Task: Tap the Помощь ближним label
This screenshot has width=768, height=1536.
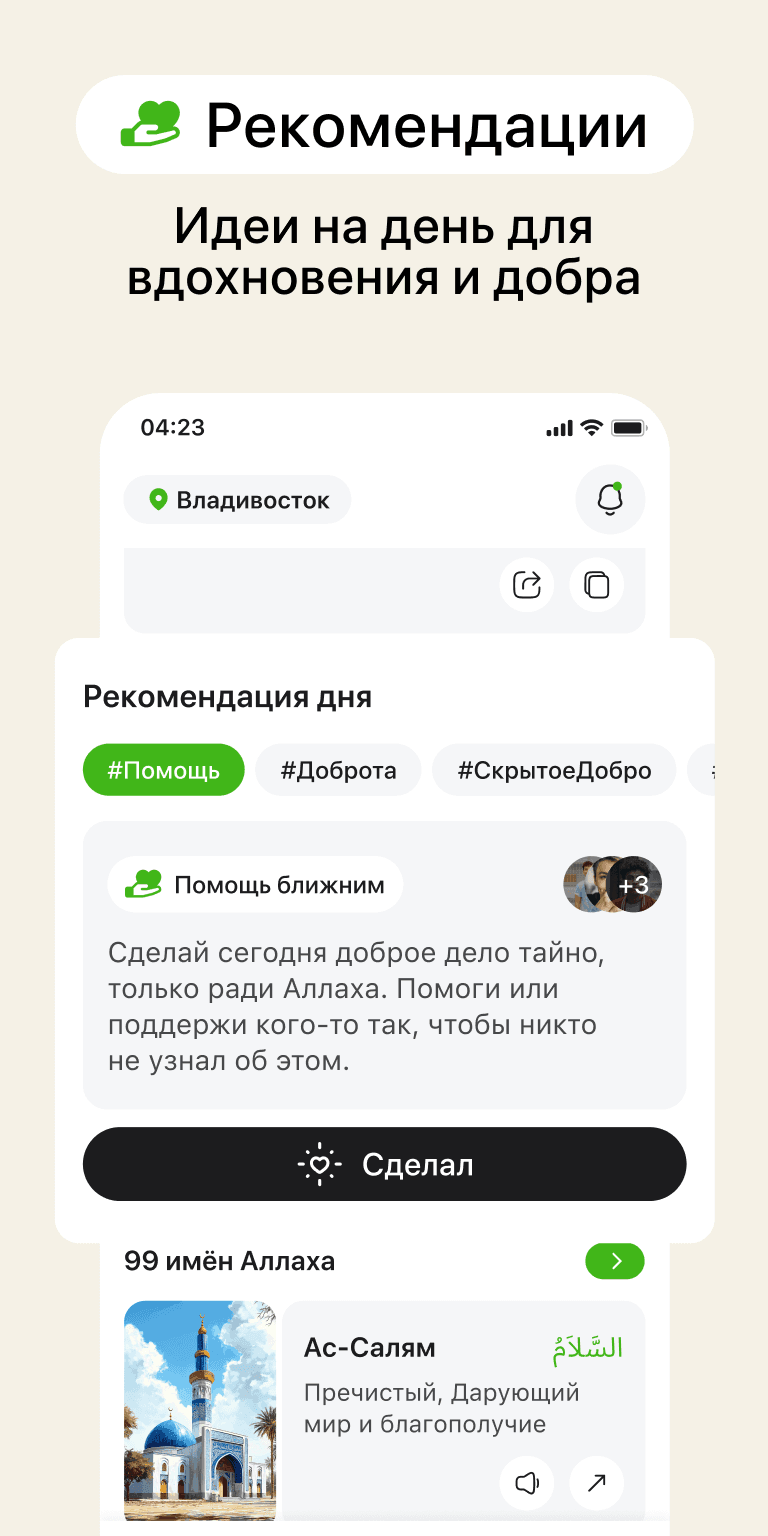Action: pyautogui.click(x=273, y=884)
